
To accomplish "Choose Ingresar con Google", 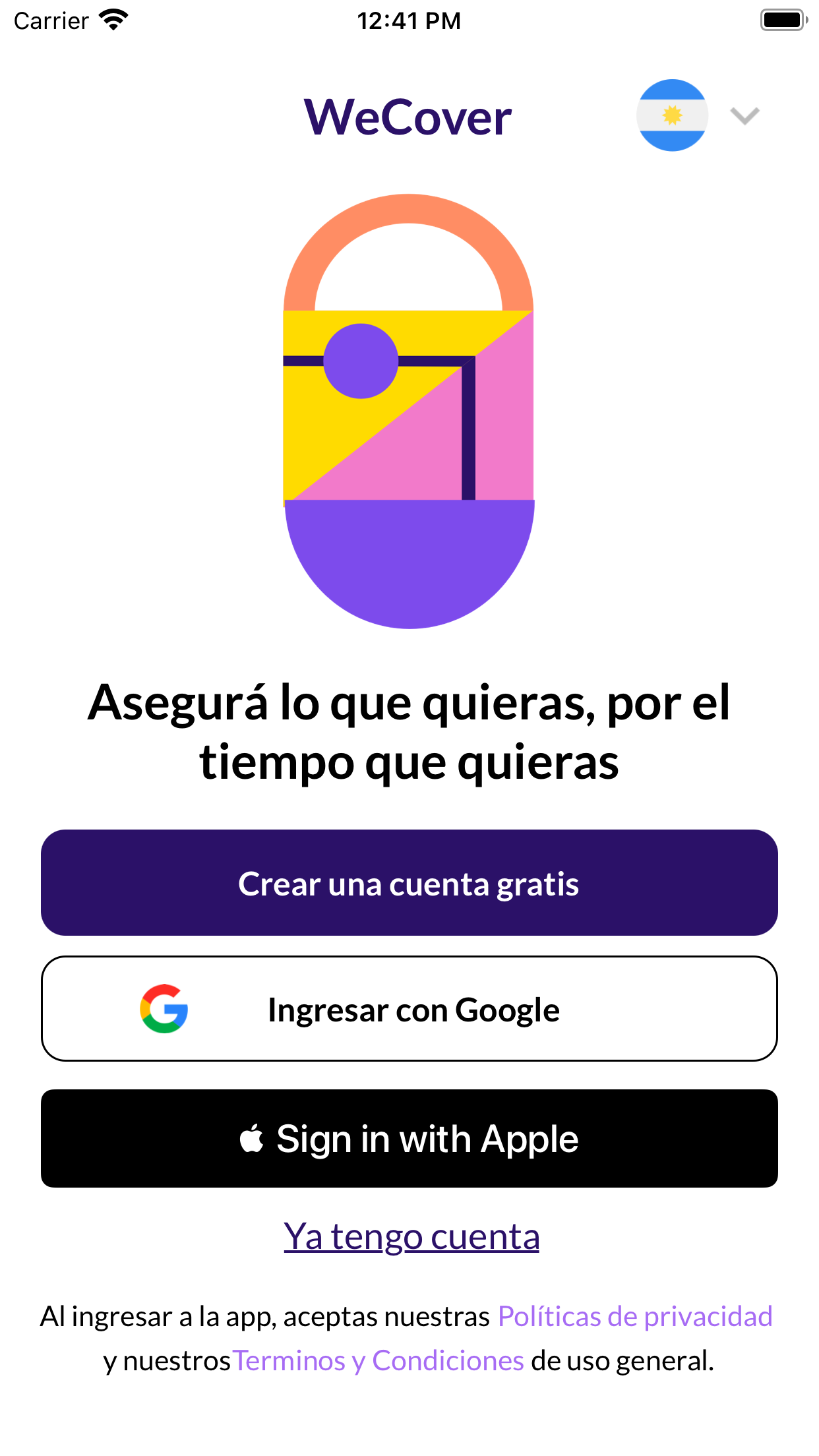I will pyautogui.click(x=409, y=1008).
